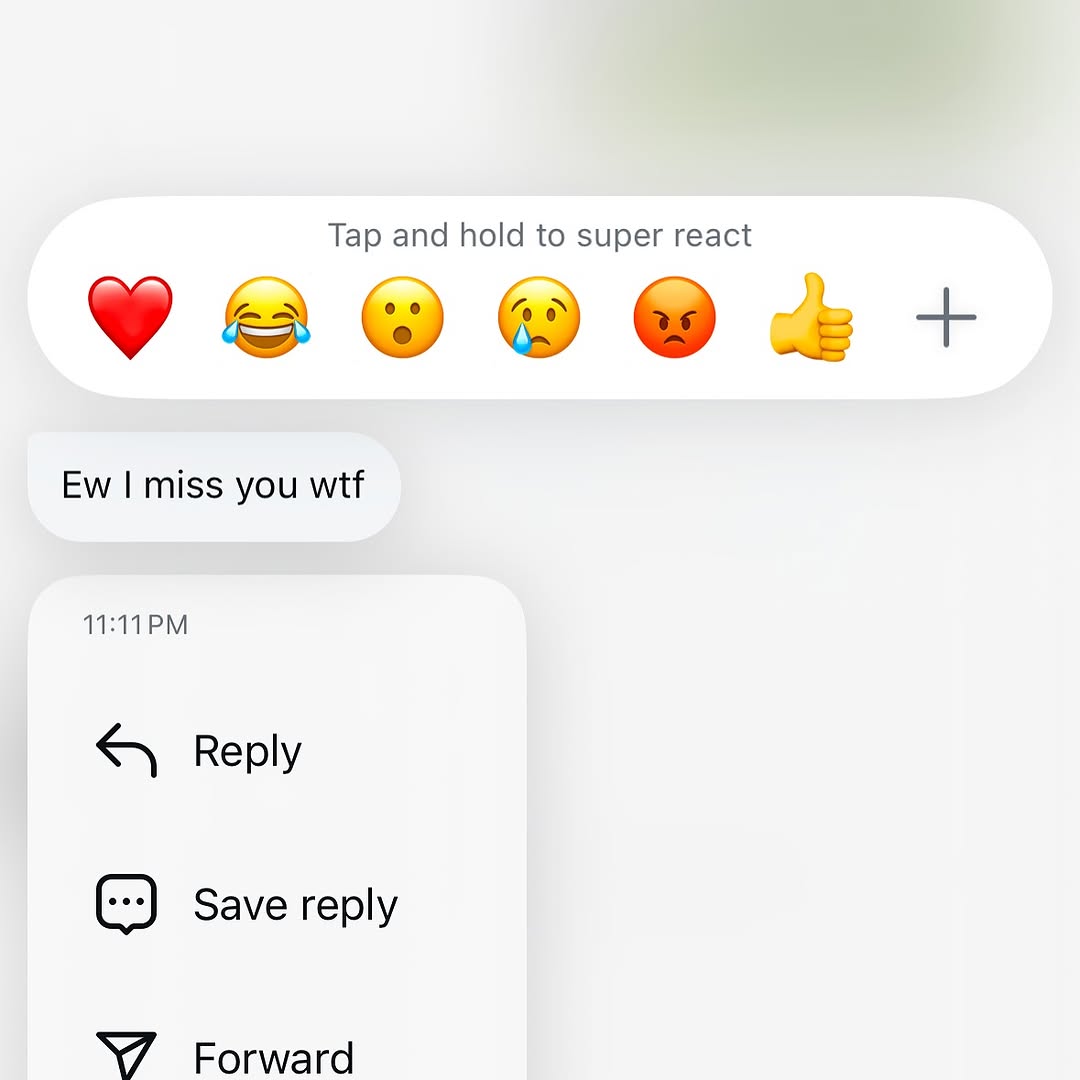React with the laughing tears emoji
Screen dimensions: 1080x1080
266,318
